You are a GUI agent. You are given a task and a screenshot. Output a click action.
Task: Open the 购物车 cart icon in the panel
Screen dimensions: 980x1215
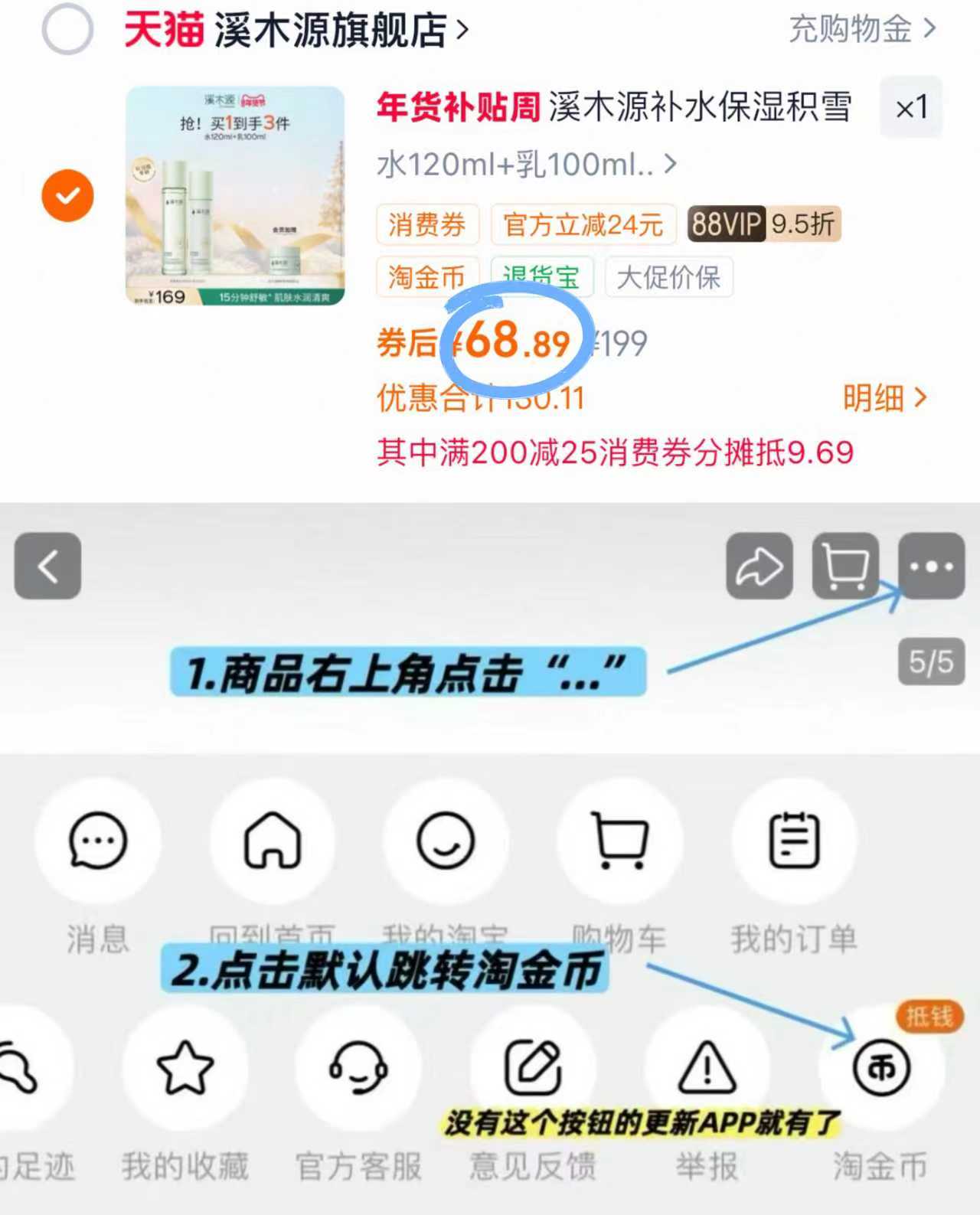pos(620,841)
